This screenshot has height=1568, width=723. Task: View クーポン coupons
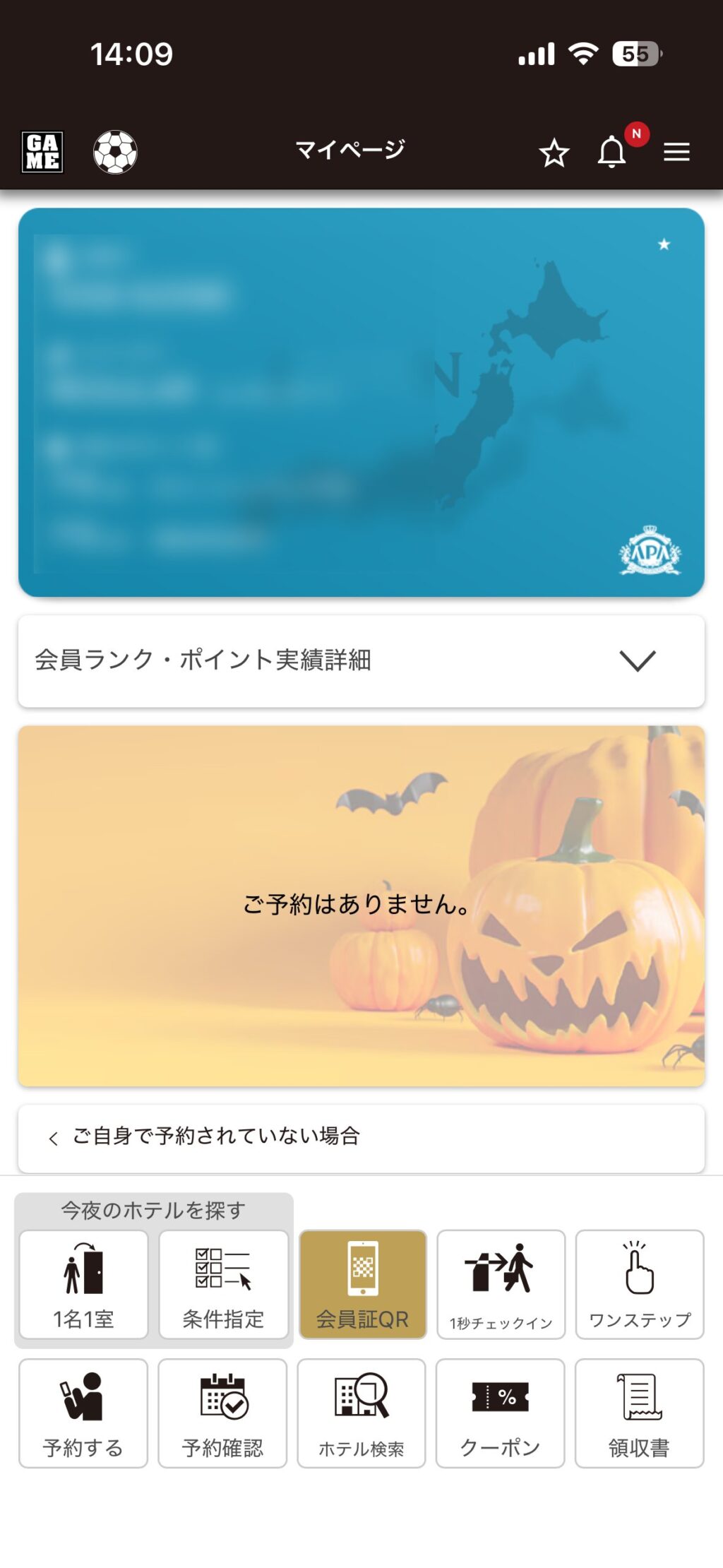click(500, 1413)
